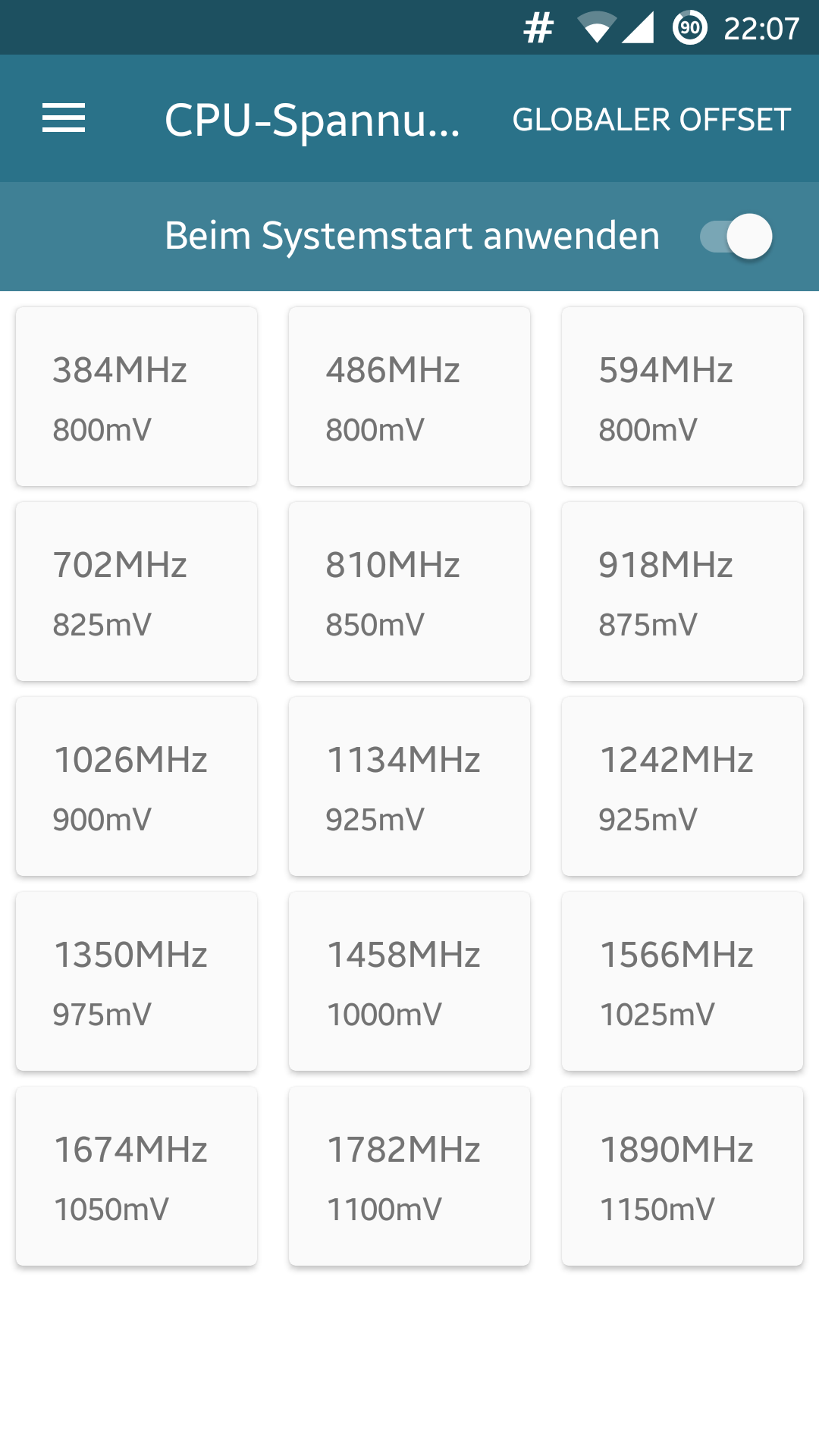
Task: Open the 384MHz voltage card
Action: click(136, 397)
